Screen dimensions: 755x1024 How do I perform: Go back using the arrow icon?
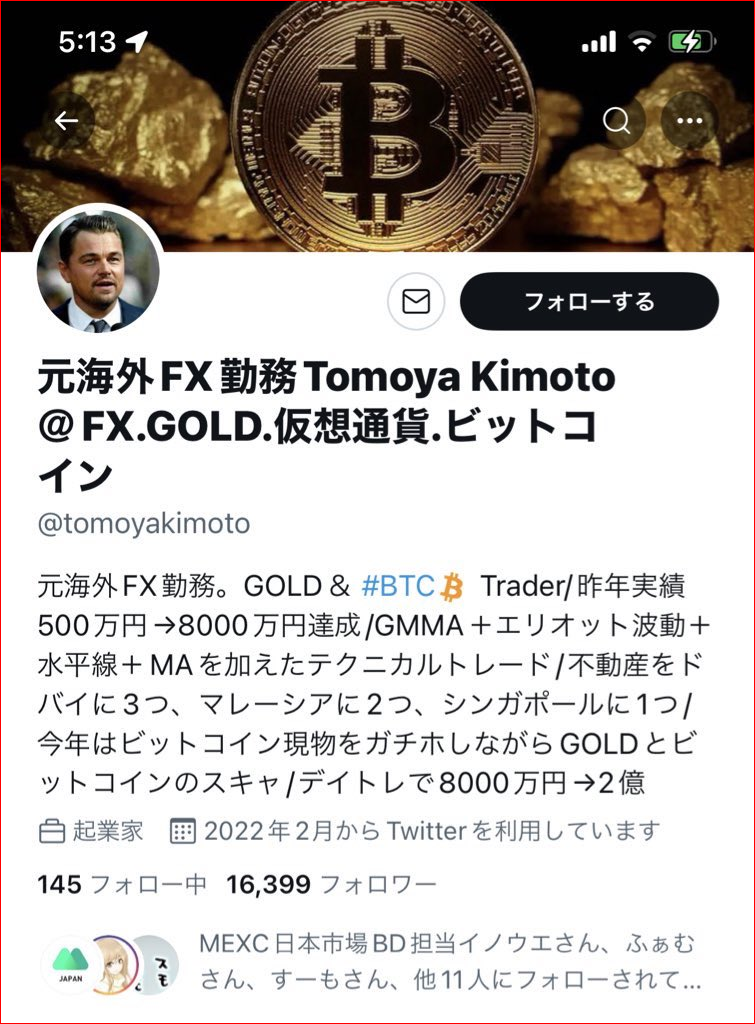pyautogui.click(x=67, y=122)
